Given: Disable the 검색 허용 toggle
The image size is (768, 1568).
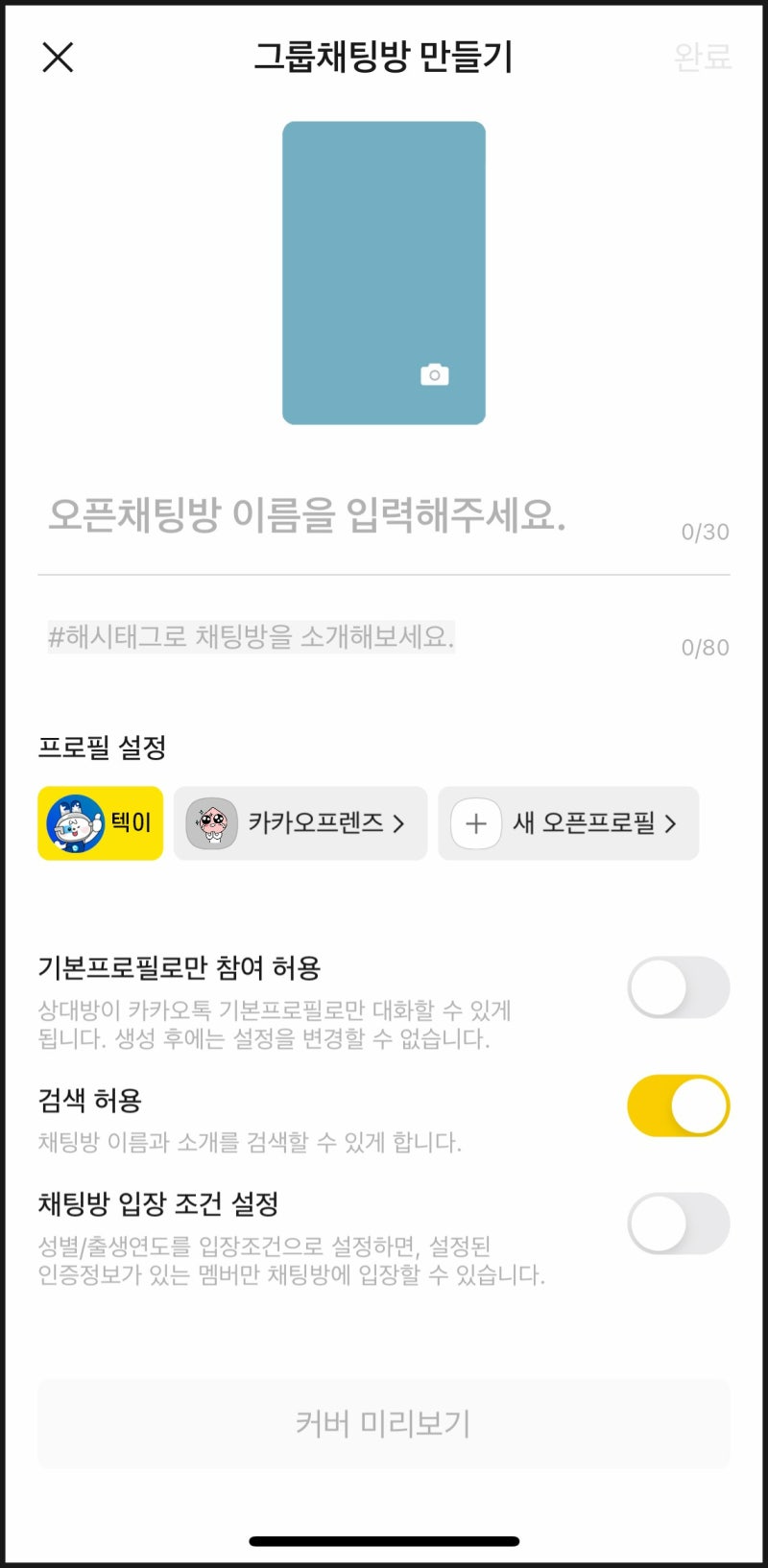Looking at the screenshot, I should click(x=678, y=1105).
